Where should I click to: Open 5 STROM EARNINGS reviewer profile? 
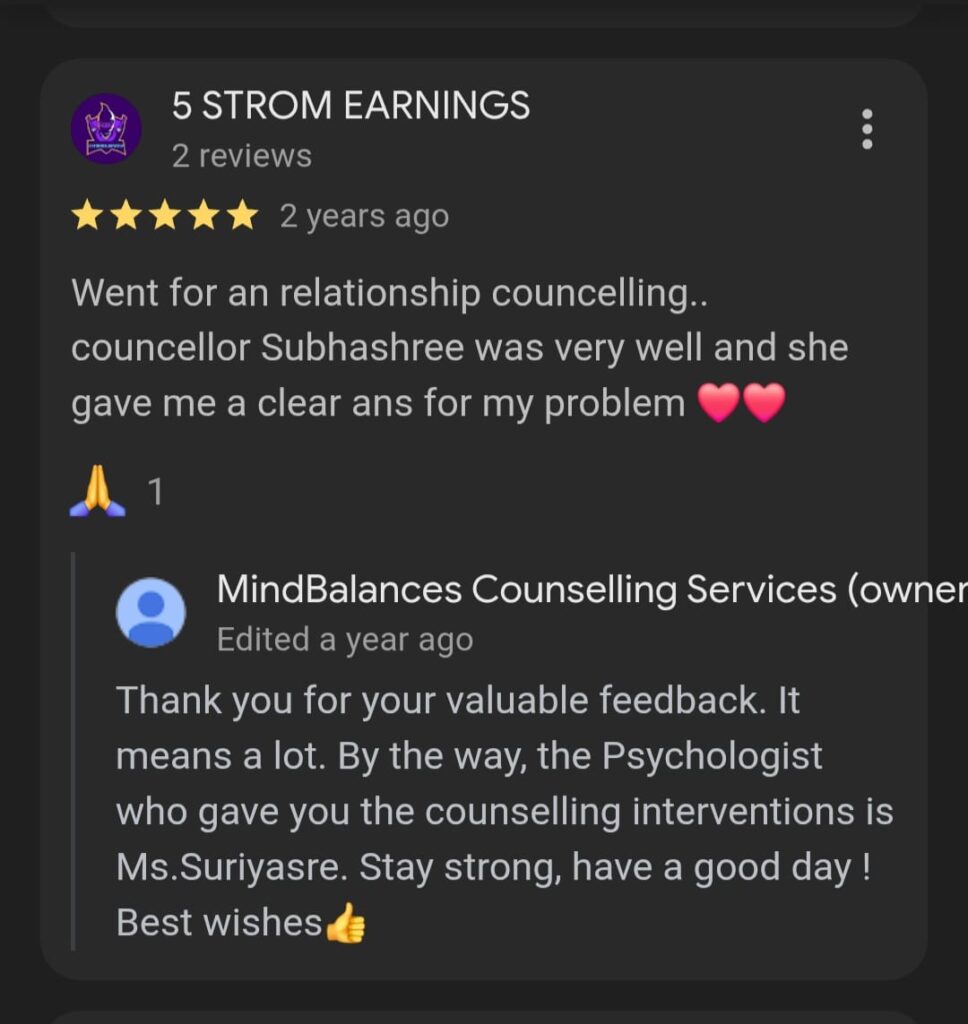tap(350, 106)
